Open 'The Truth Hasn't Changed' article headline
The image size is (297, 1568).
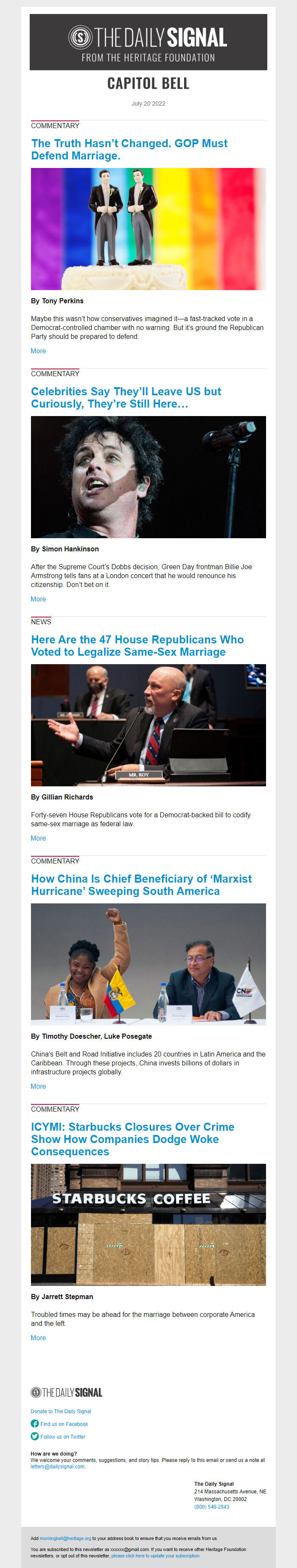(129, 149)
